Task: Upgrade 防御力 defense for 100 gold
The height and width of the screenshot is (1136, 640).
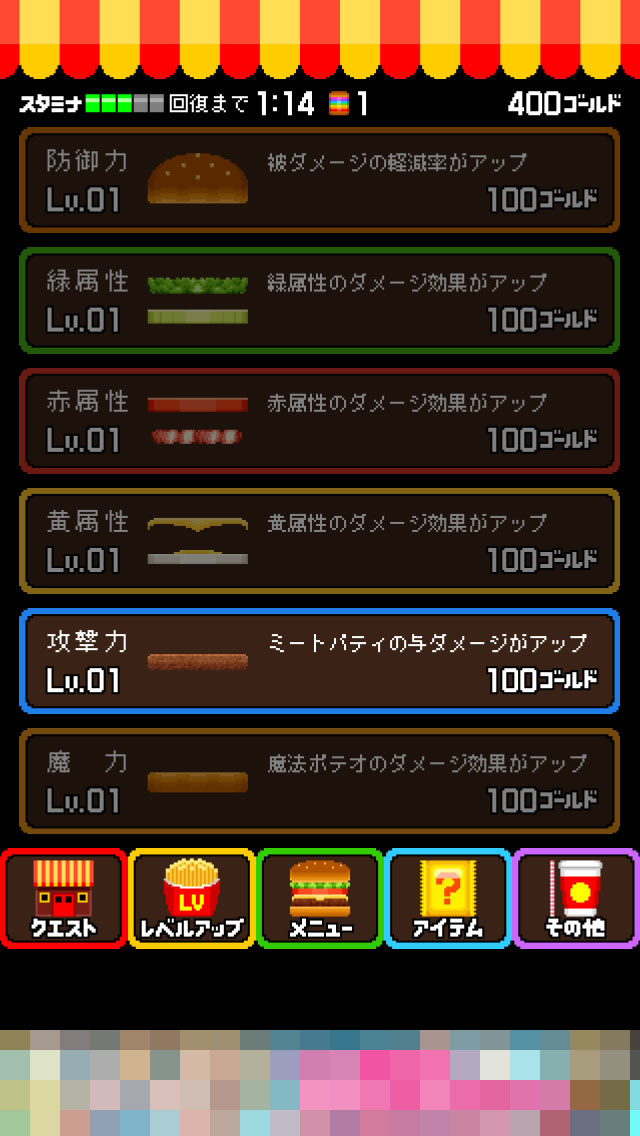Action: [320, 181]
